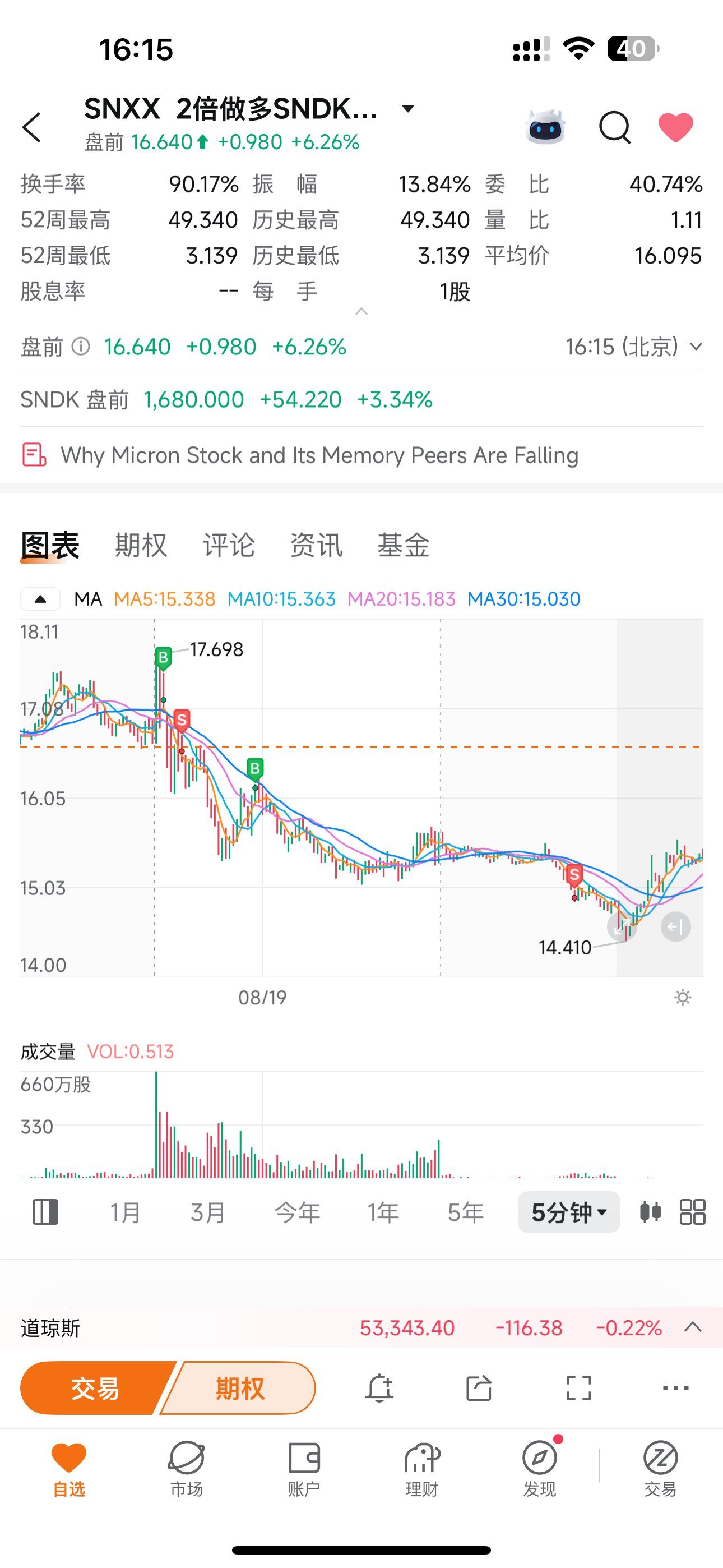The width and height of the screenshot is (723, 1568).
Task: Open the more options dots
Action: pyautogui.click(x=675, y=1389)
